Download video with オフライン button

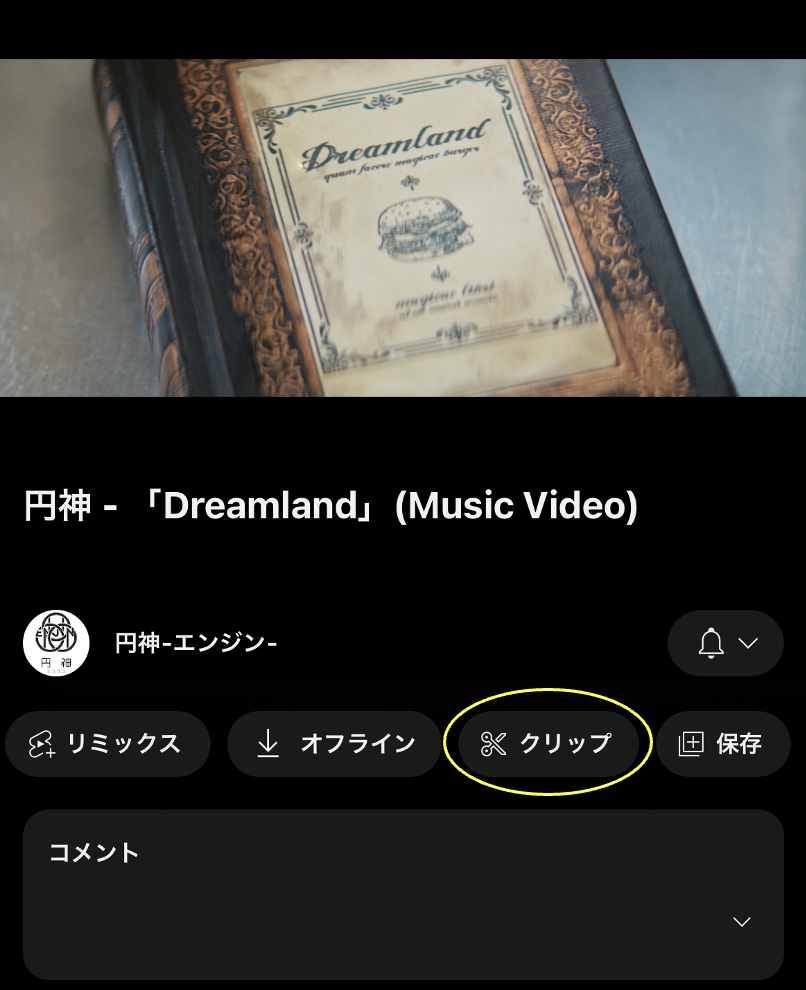click(334, 744)
